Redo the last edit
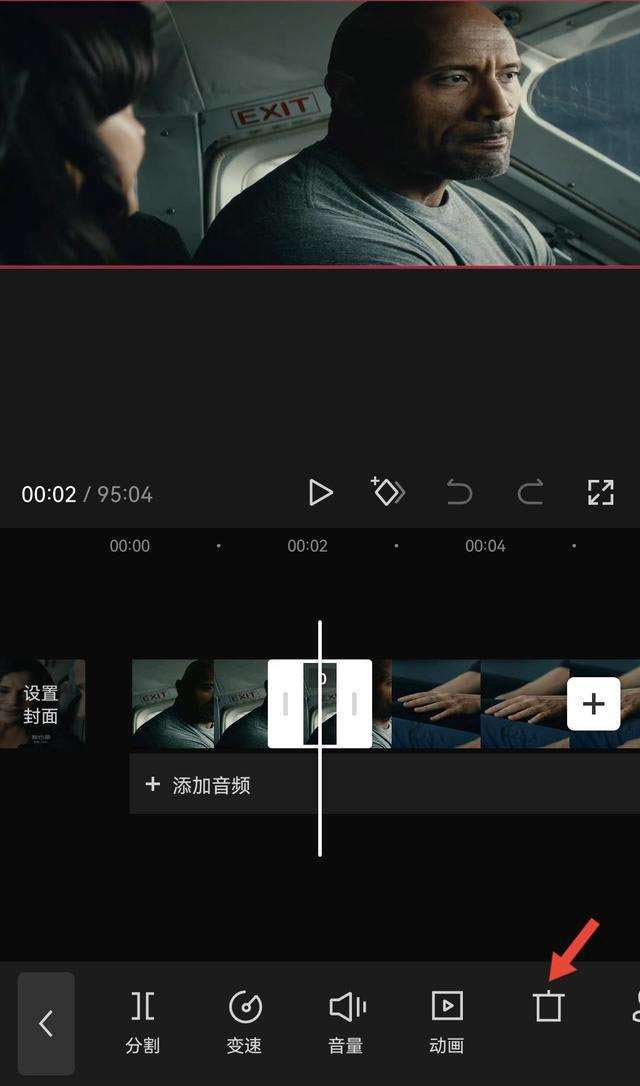This screenshot has height=1086, width=640. (x=530, y=492)
